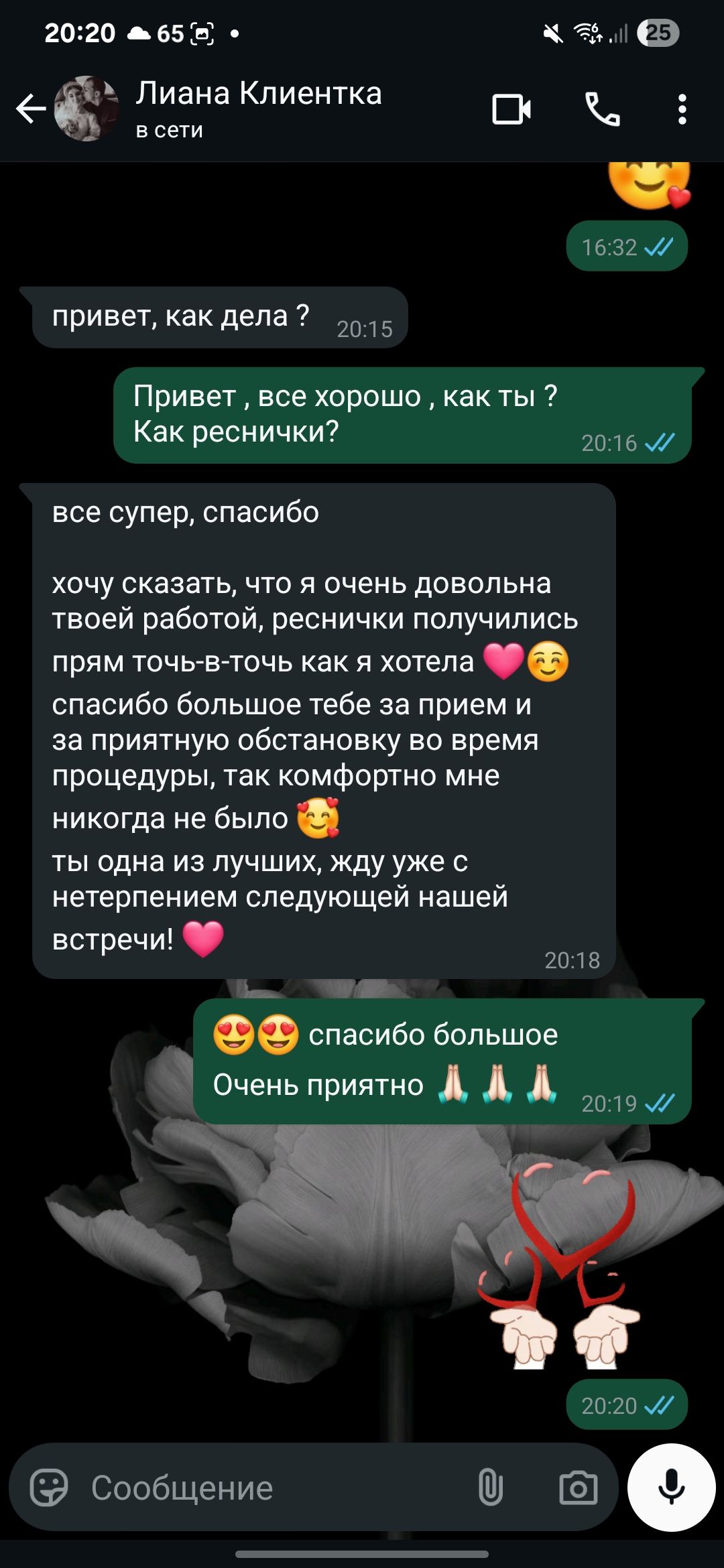The height and width of the screenshot is (1568, 724).
Task: Focus the Сообщение text field
Action: pyautogui.click(x=268, y=1488)
